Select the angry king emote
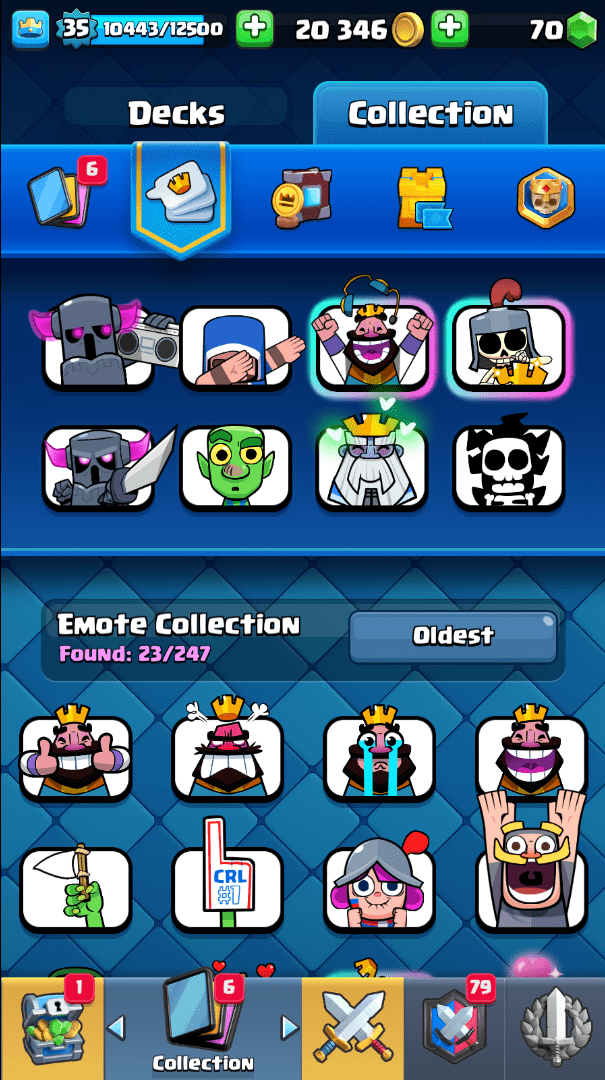Image resolution: width=605 pixels, height=1080 pixels. click(227, 756)
